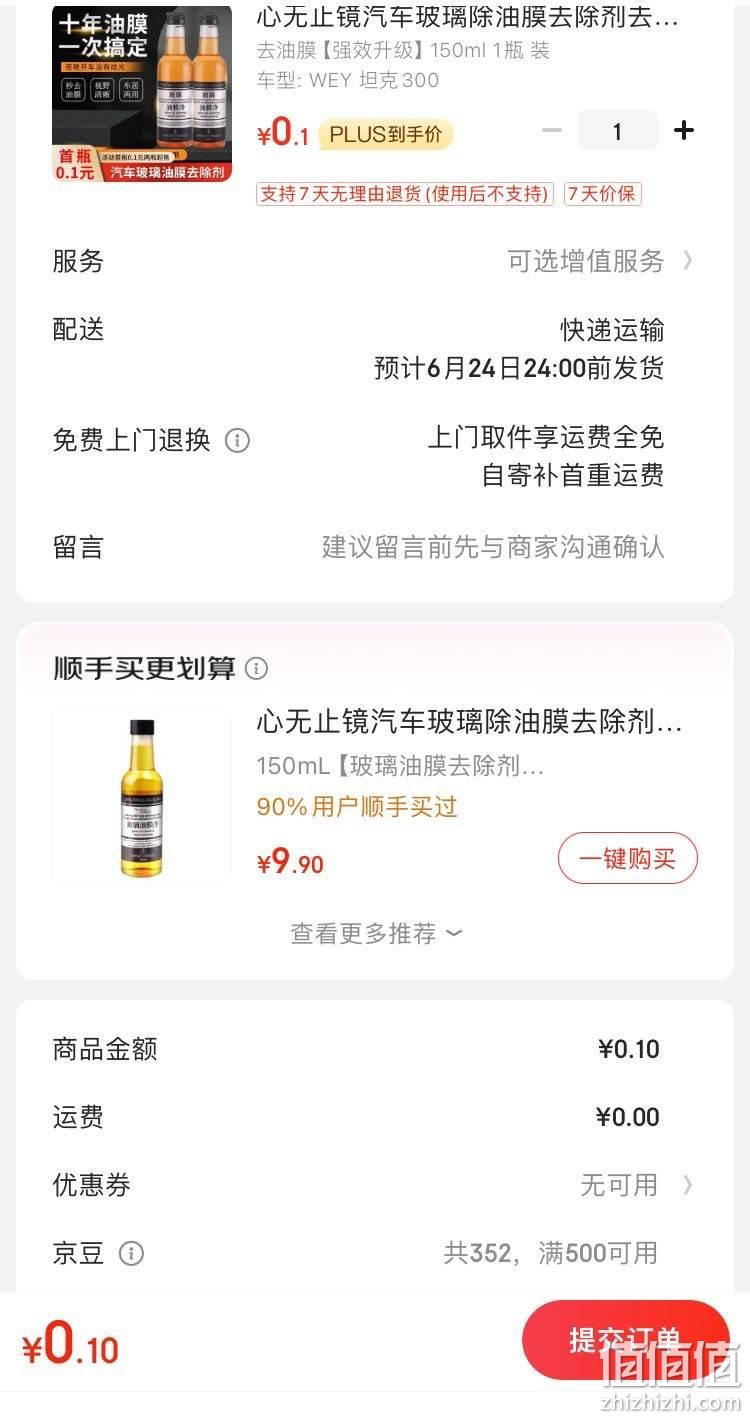Open the recommended 150mL oil film remover product
Screen dimensions: 750x1420
[469, 723]
